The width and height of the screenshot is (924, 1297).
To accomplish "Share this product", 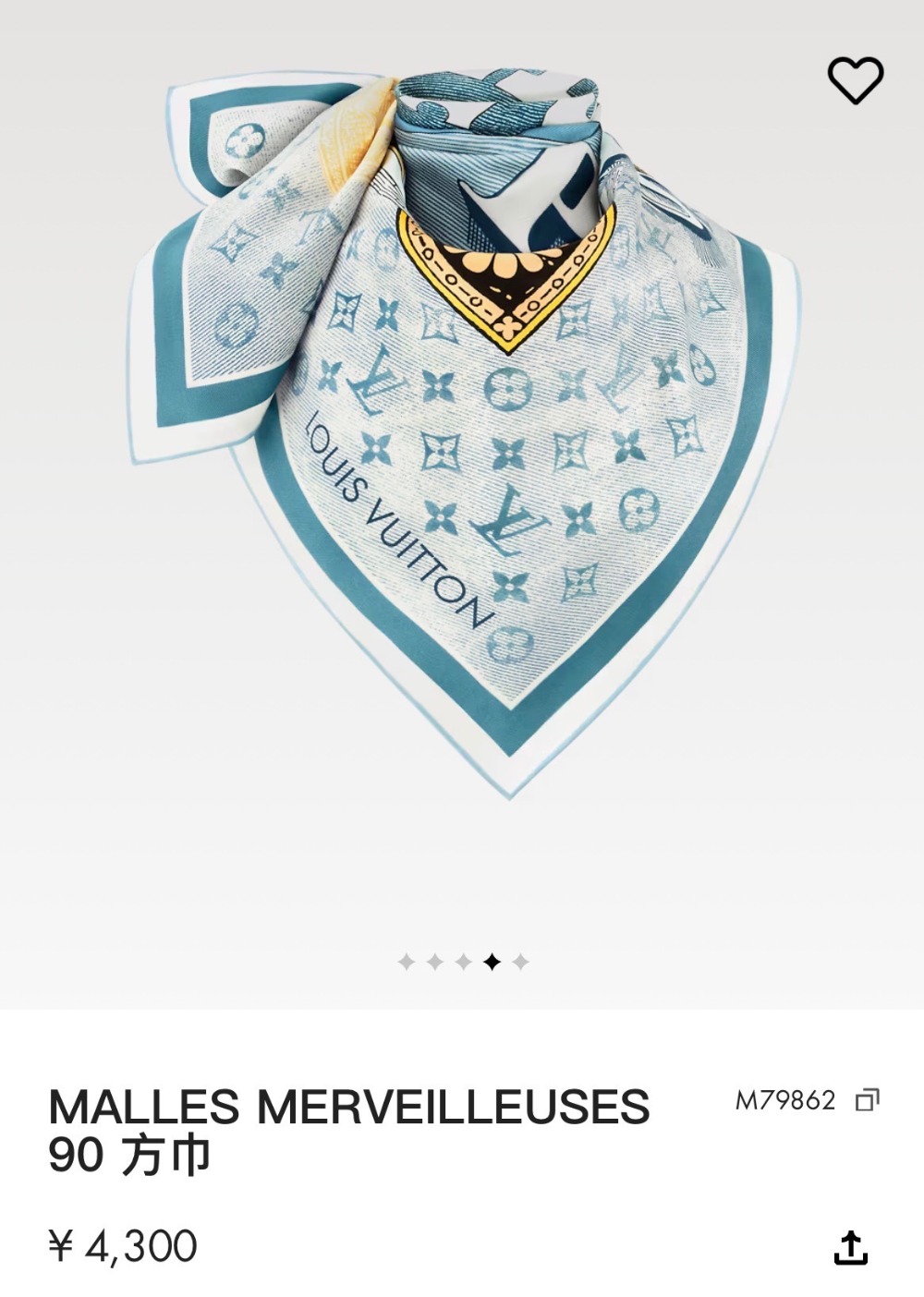I will coord(850,1247).
